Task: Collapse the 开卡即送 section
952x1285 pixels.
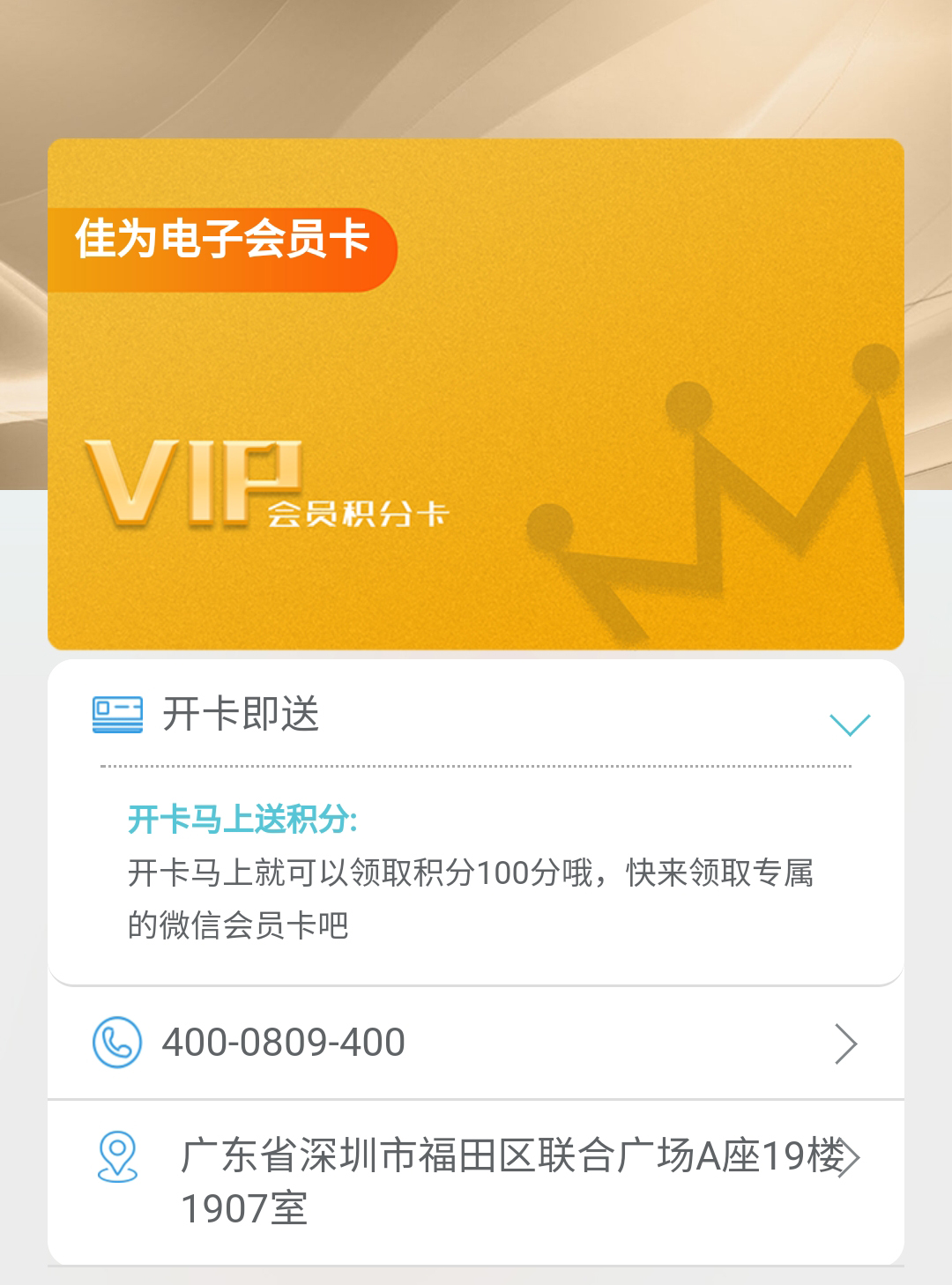Action: pos(849,724)
